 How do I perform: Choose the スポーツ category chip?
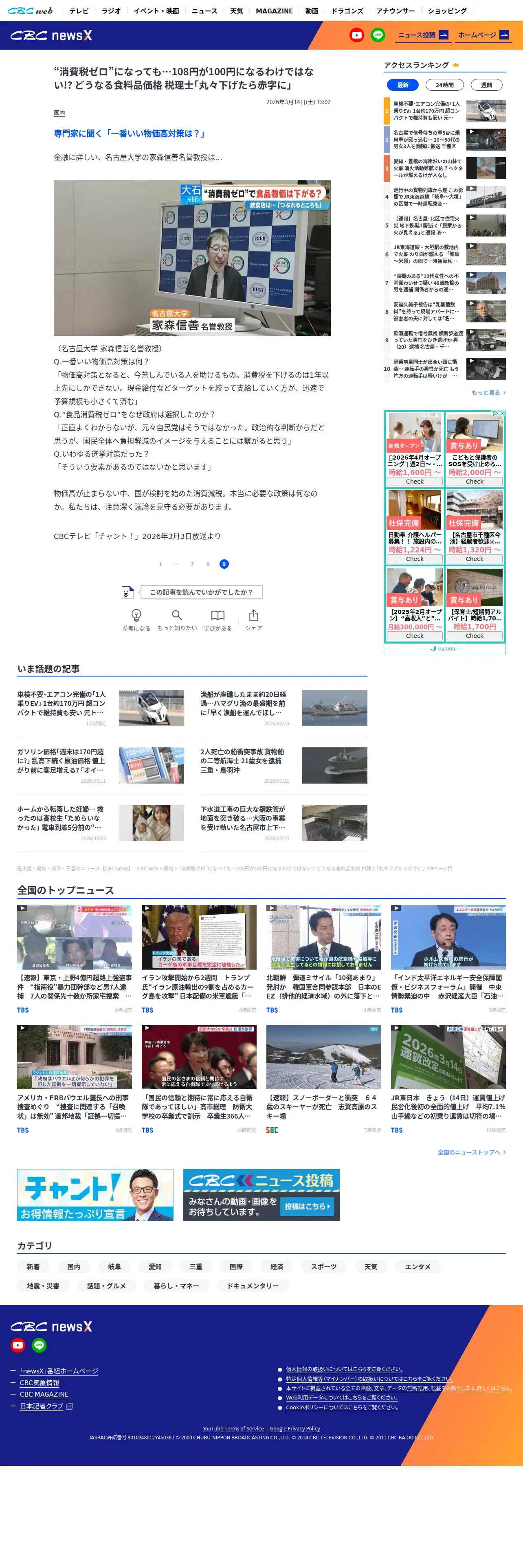(x=324, y=1267)
